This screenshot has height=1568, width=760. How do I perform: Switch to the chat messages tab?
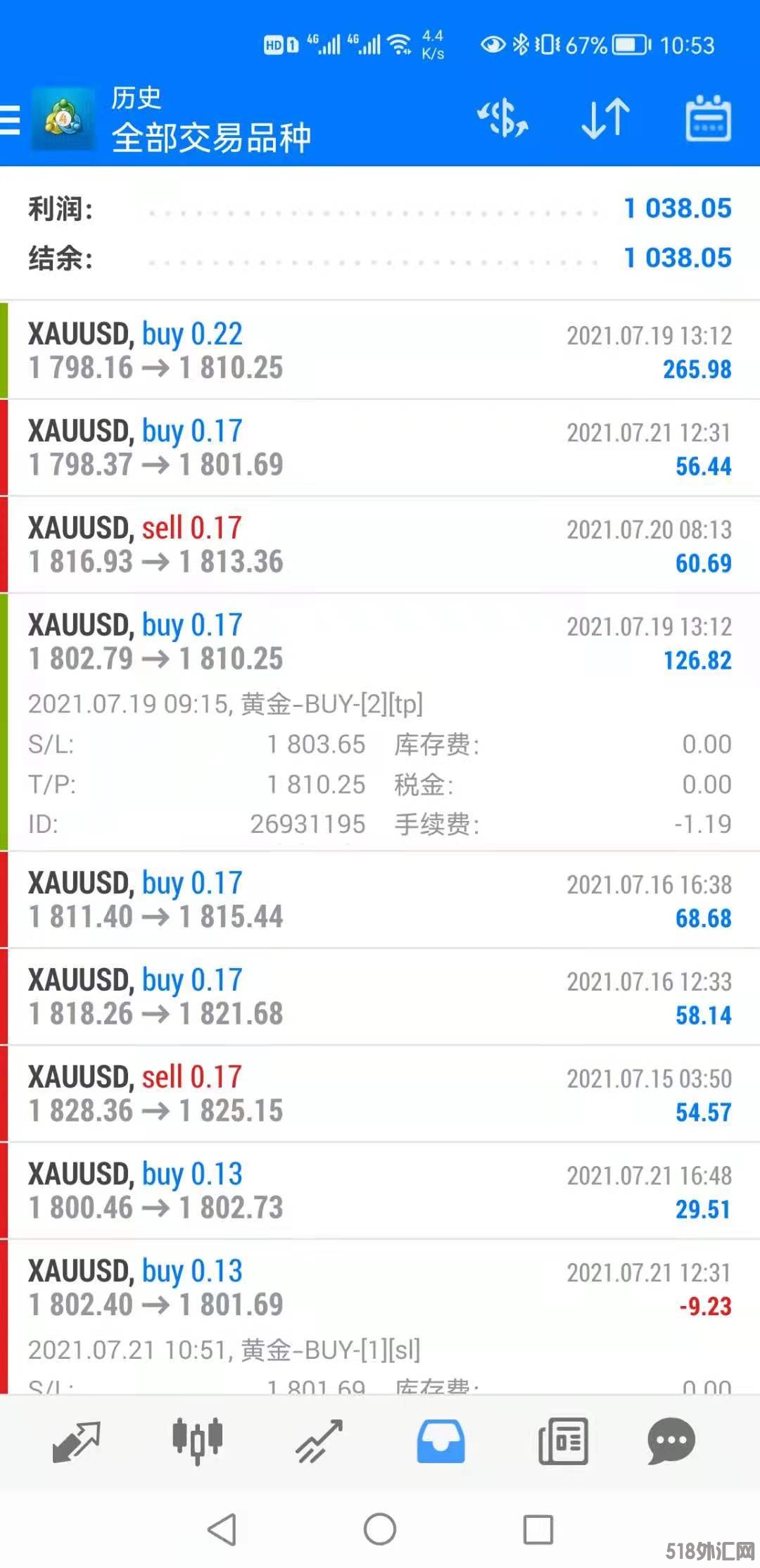click(671, 1441)
